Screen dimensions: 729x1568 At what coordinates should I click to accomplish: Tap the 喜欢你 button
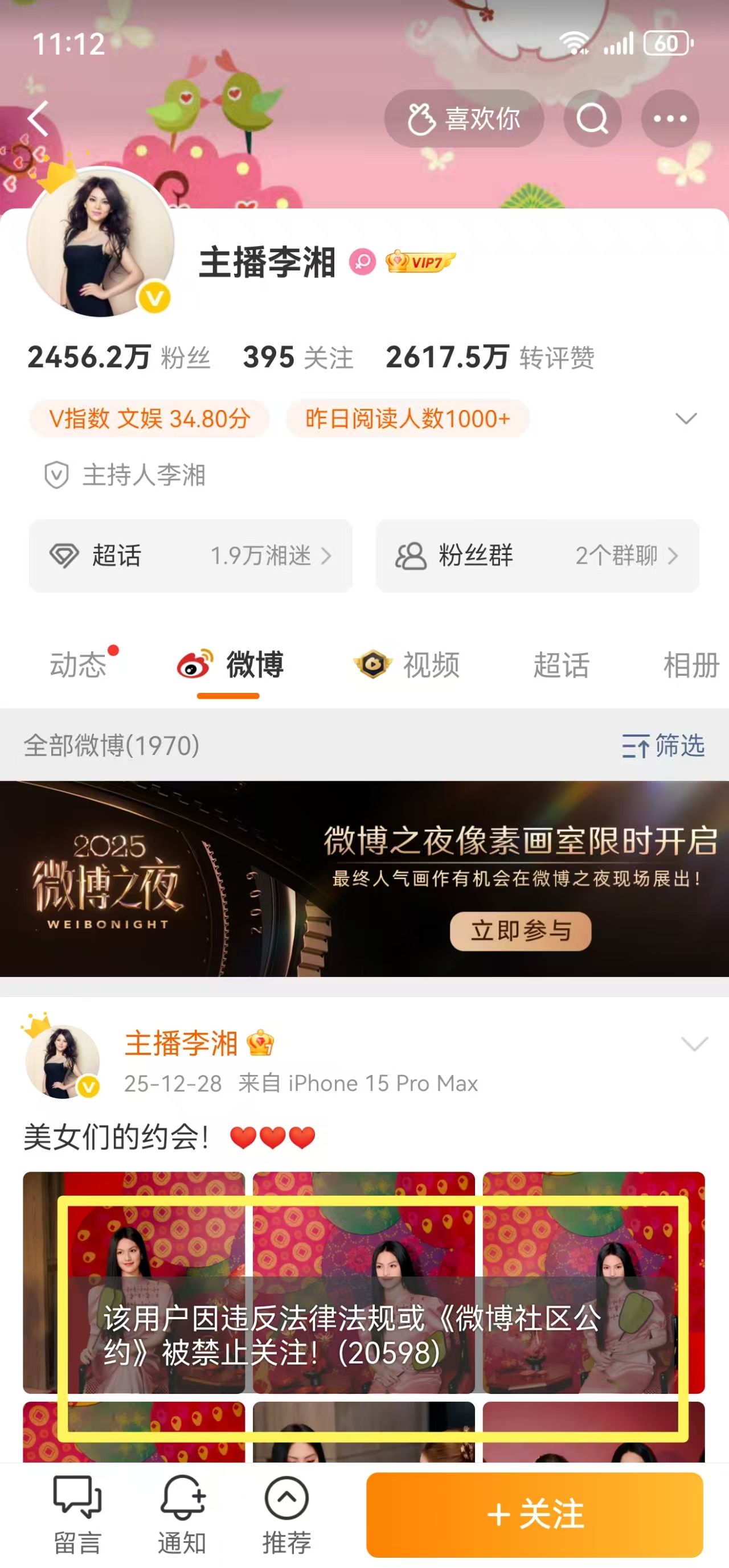(464, 118)
